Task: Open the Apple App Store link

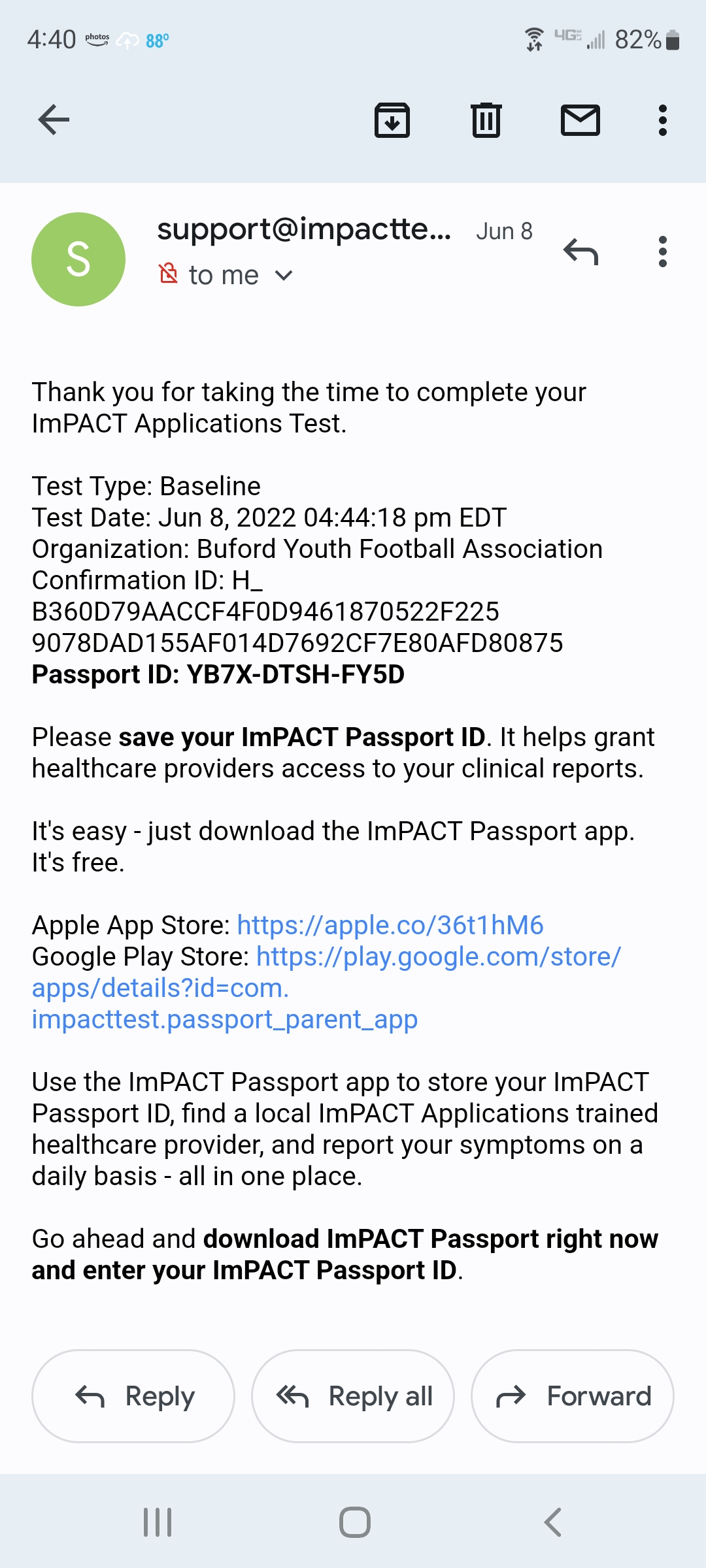Action: tap(390, 925)
